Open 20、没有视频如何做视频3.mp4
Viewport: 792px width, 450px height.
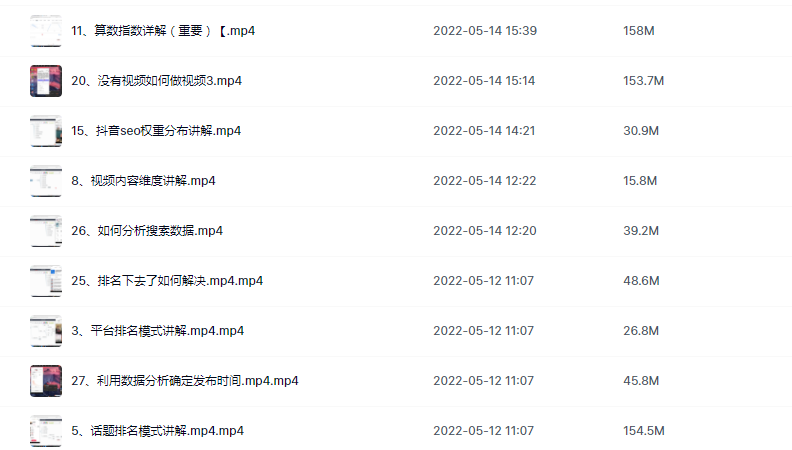pos(155,81)
